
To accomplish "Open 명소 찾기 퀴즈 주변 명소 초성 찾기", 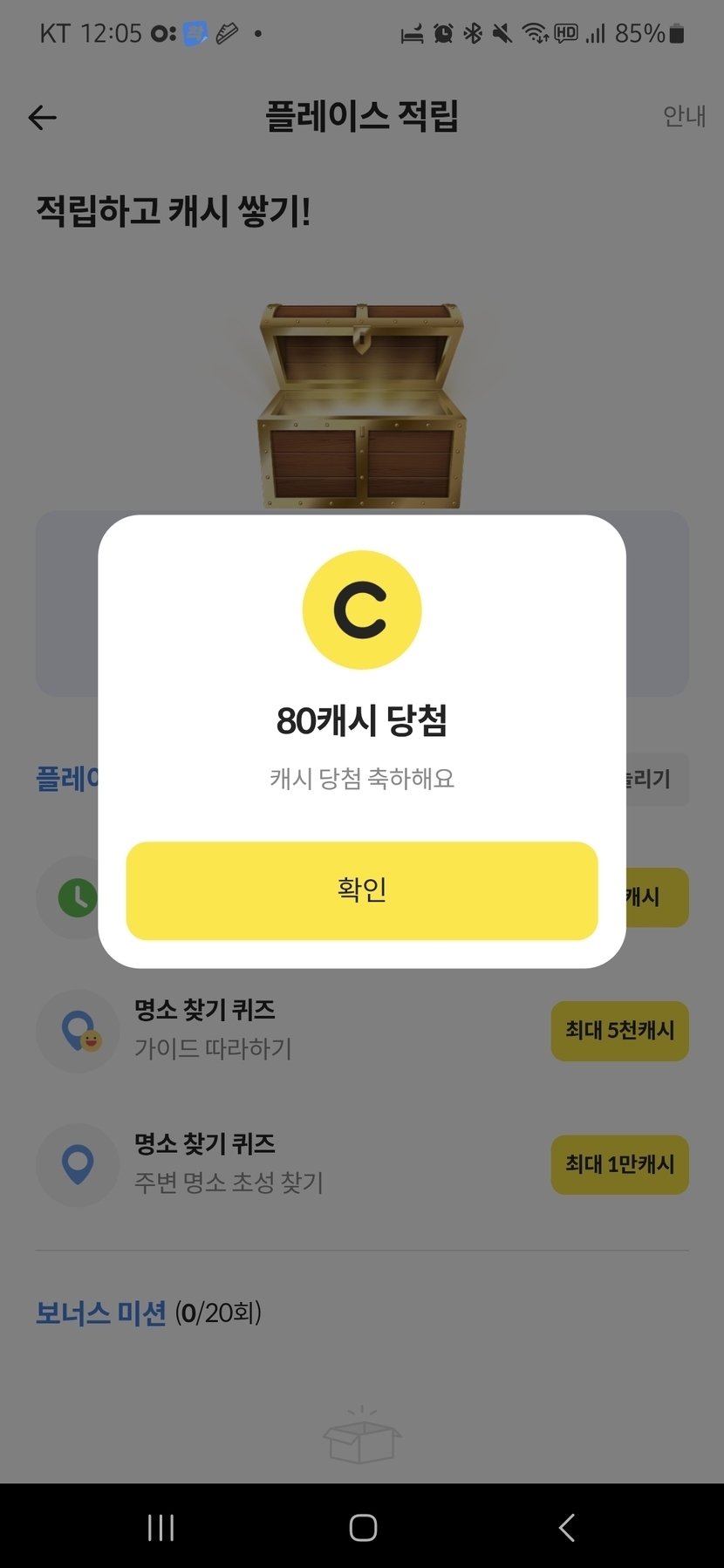I will click(229, 1164).
